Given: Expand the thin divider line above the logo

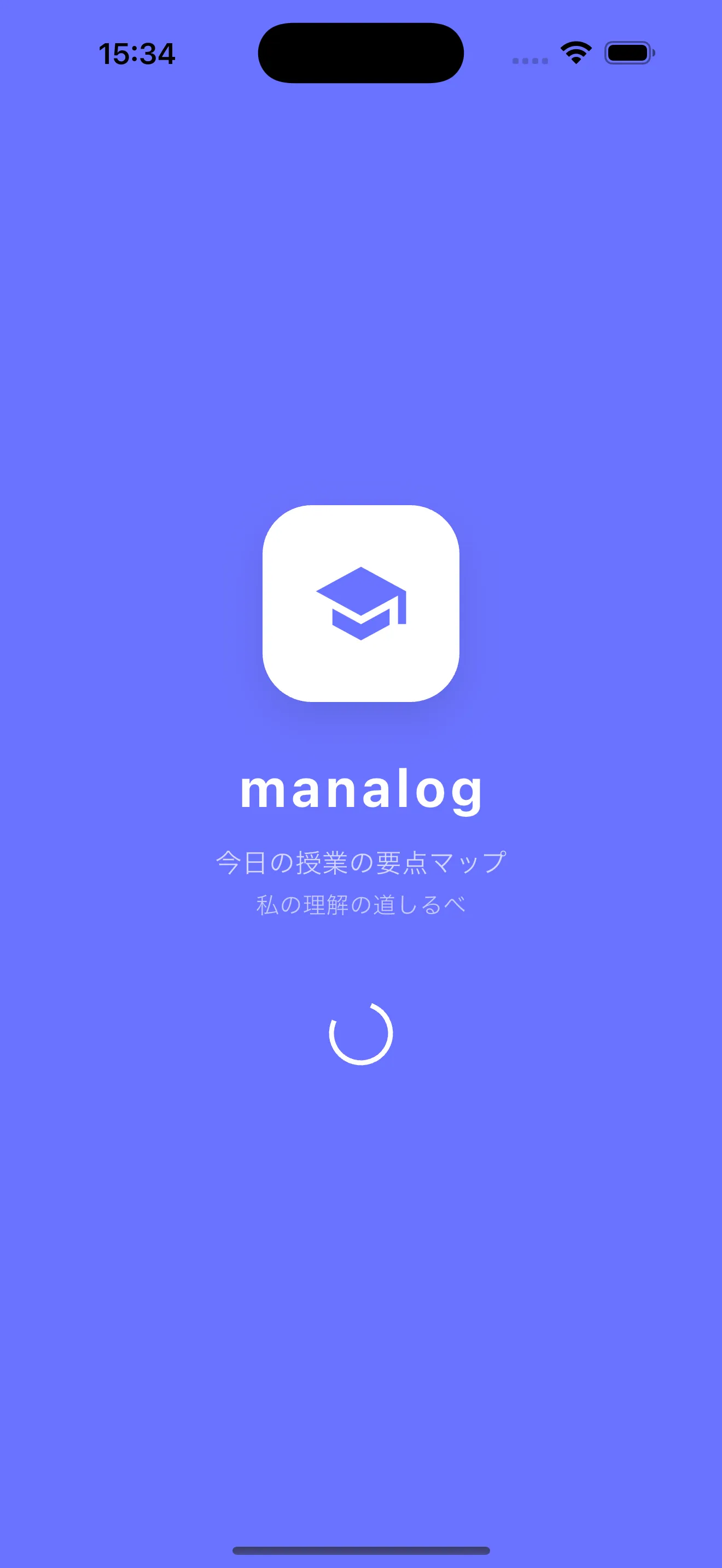Looking at the screenshot, I should tap(360, 426).
